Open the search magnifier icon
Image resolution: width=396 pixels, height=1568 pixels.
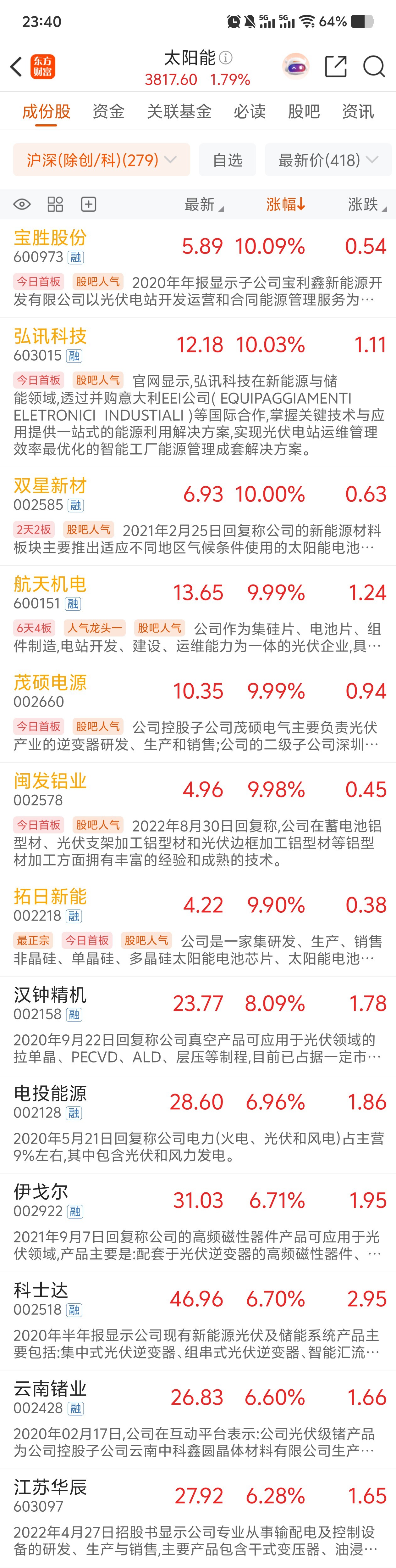point(373,66)
